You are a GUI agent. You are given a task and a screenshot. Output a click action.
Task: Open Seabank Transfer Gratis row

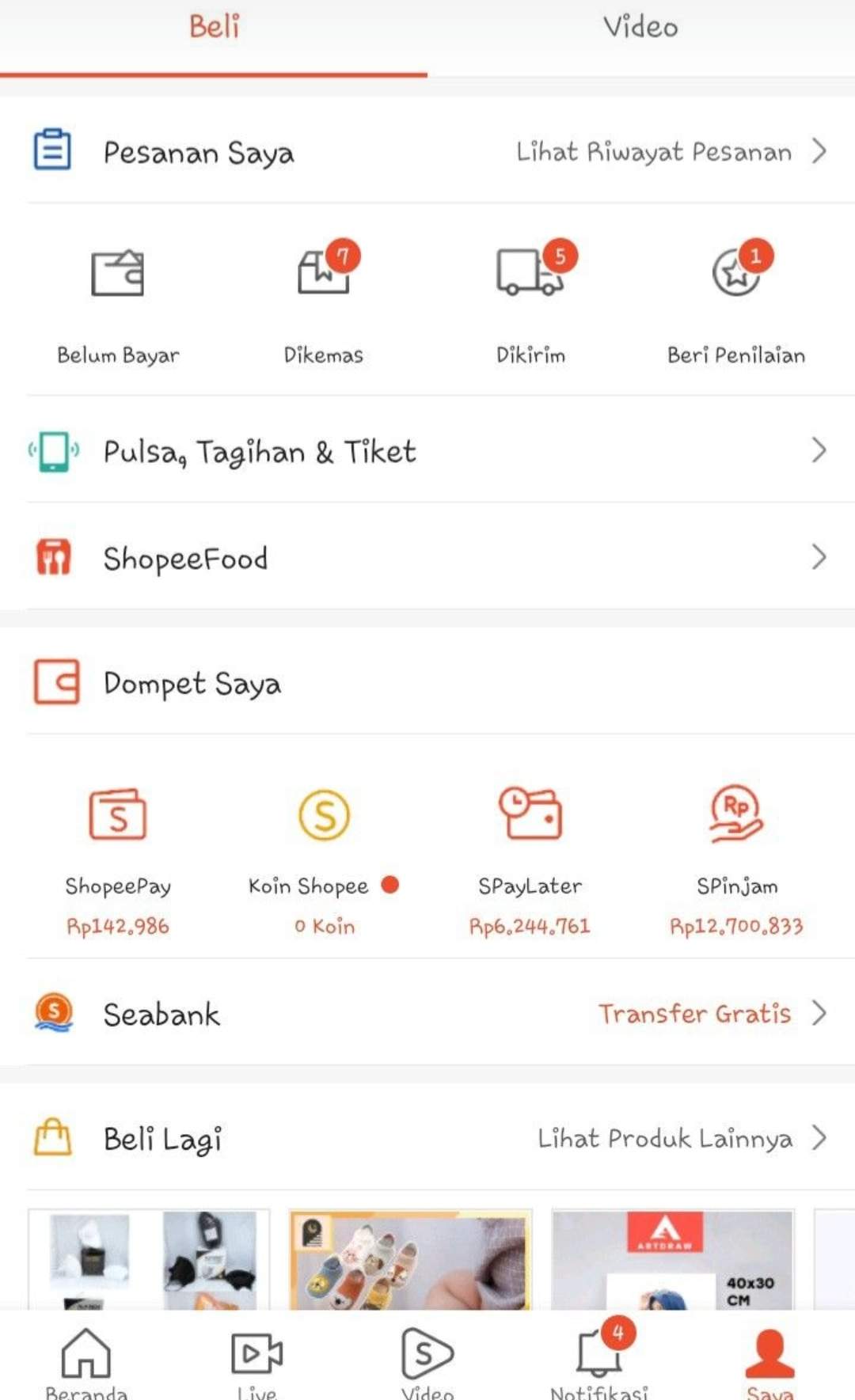[427, 1014]
